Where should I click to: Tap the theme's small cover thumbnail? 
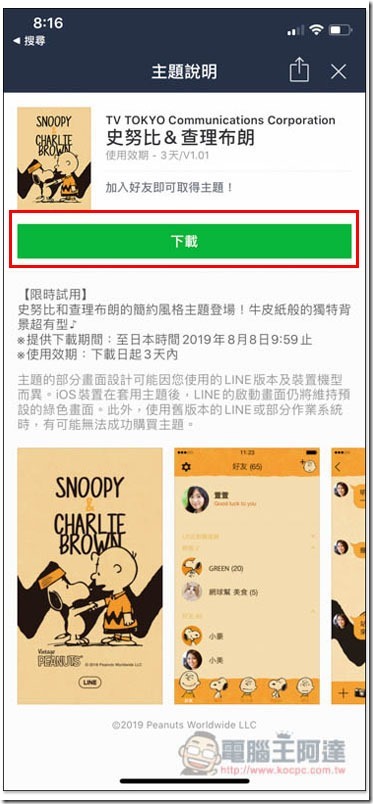tap(54, 158)
